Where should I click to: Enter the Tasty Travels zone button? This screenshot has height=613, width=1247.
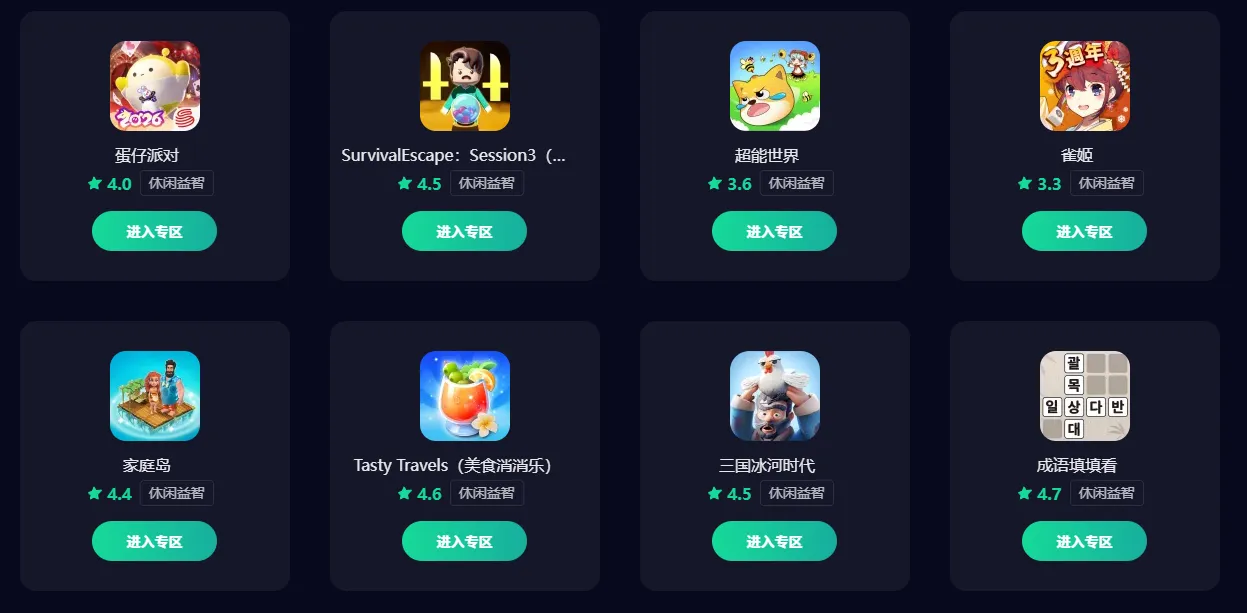click(464, 541)
